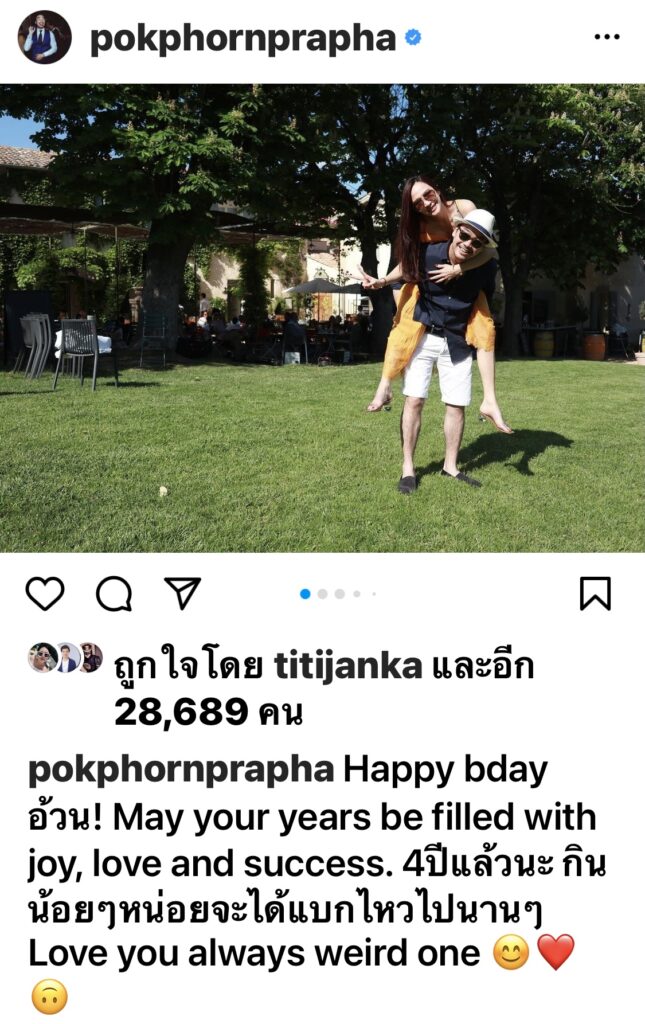Open pokphornprapha's profile picture in the header
The width and height of the screenshot is (645, 1024).
[44, 38]
